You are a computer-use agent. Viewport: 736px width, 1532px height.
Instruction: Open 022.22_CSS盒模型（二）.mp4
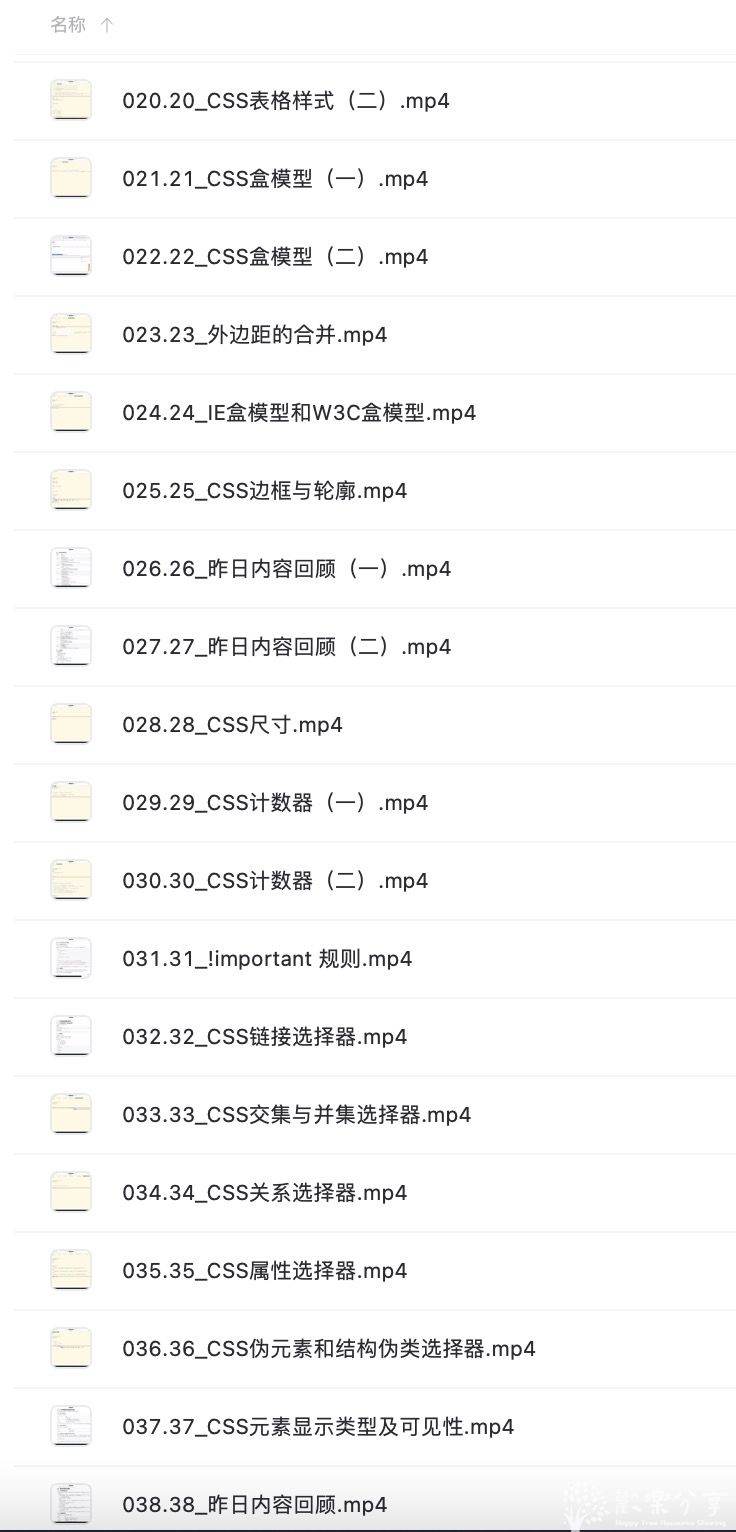pos(275,257)
